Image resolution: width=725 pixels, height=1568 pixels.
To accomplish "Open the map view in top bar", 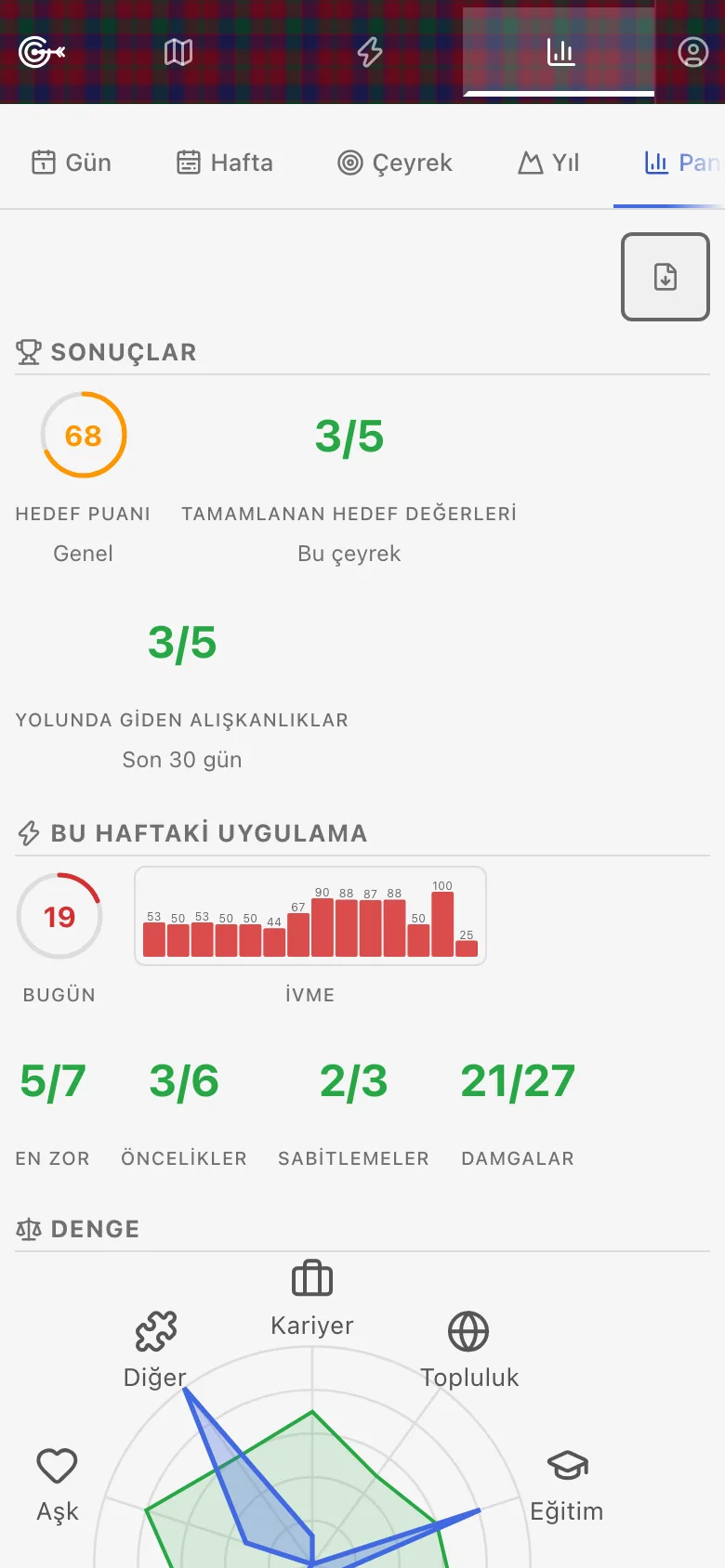I will click(x=178, y=52).
